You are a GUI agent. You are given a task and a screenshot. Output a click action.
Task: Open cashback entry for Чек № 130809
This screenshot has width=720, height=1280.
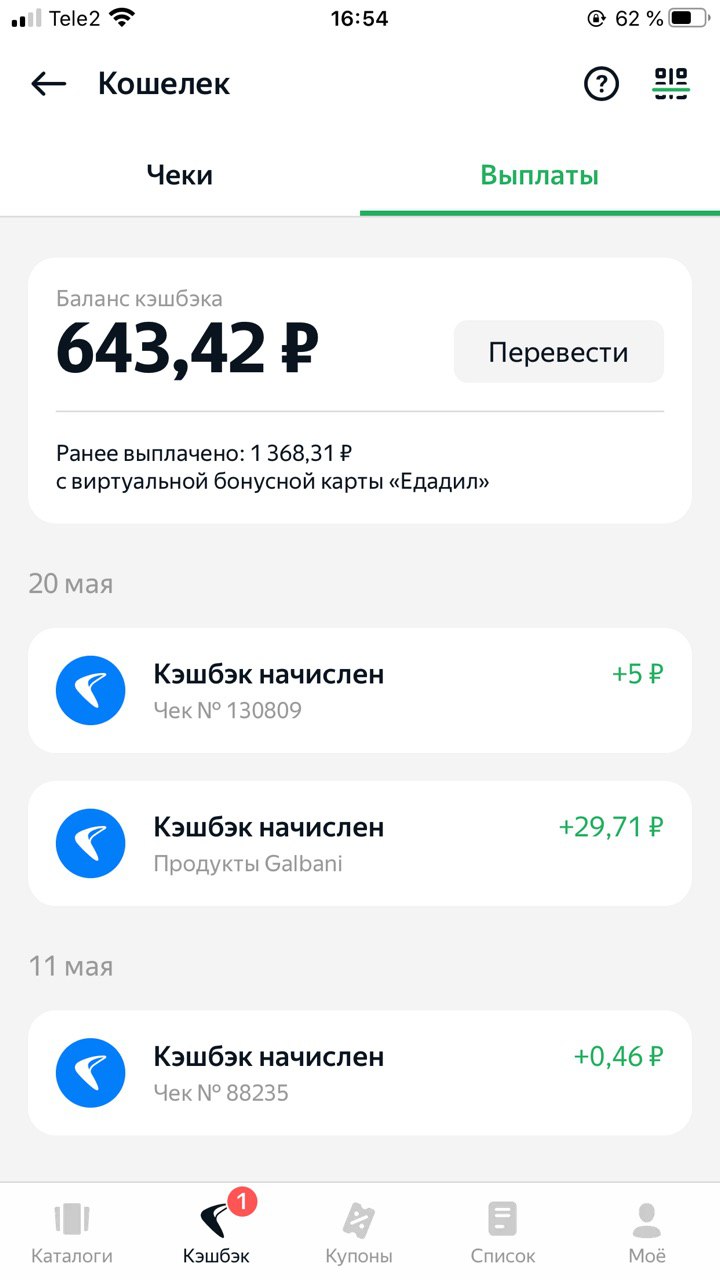point(360,690)
